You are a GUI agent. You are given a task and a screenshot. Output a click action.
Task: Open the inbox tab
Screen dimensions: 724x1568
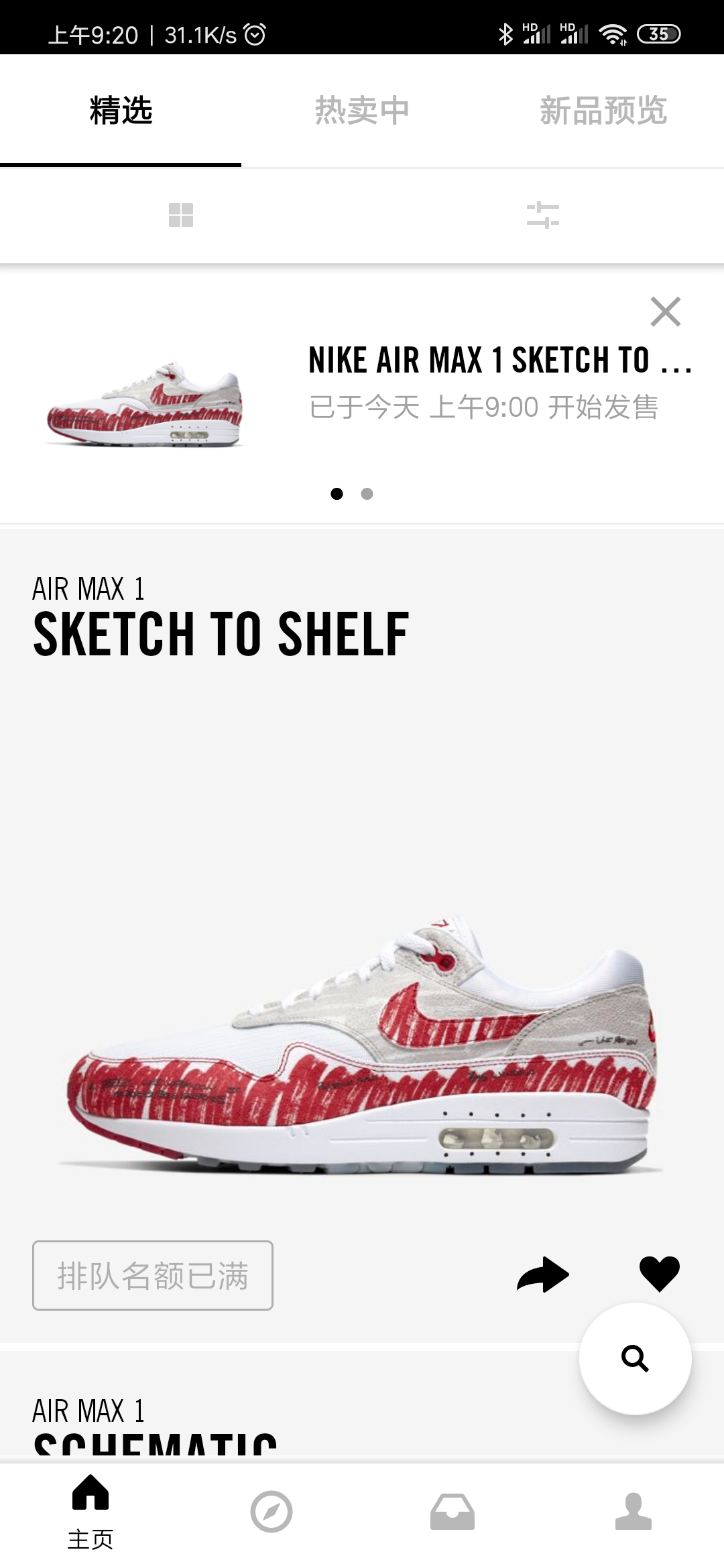452,1512
